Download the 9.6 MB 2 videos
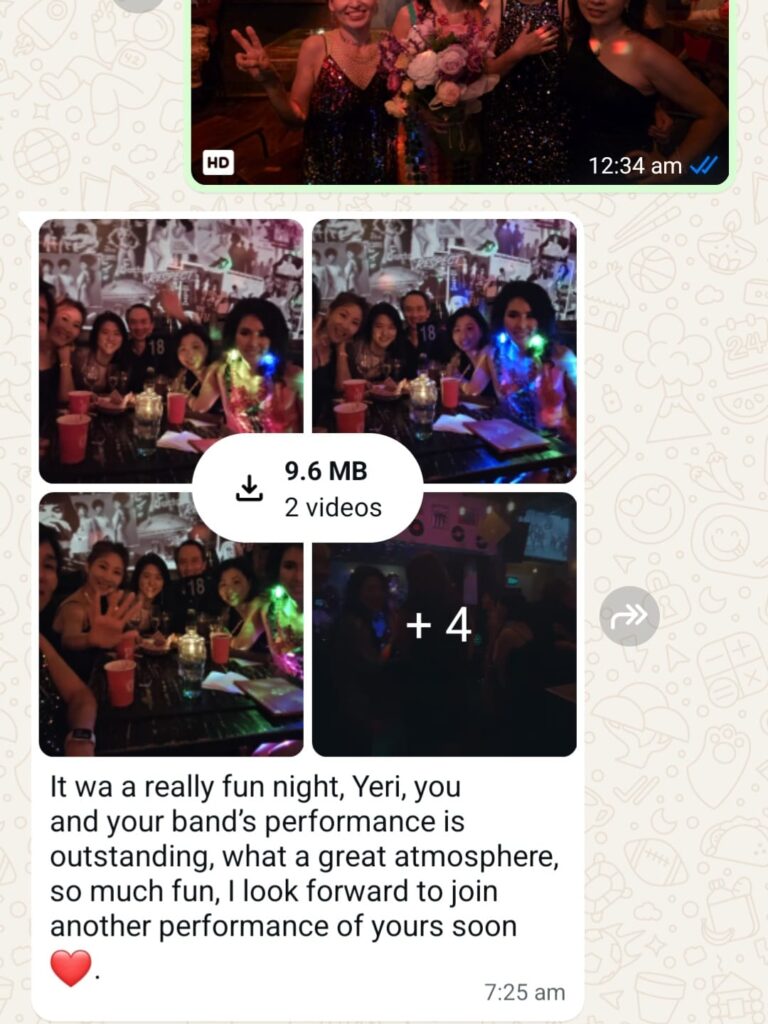The image size is (768, 1024). (x=308, y=488)
